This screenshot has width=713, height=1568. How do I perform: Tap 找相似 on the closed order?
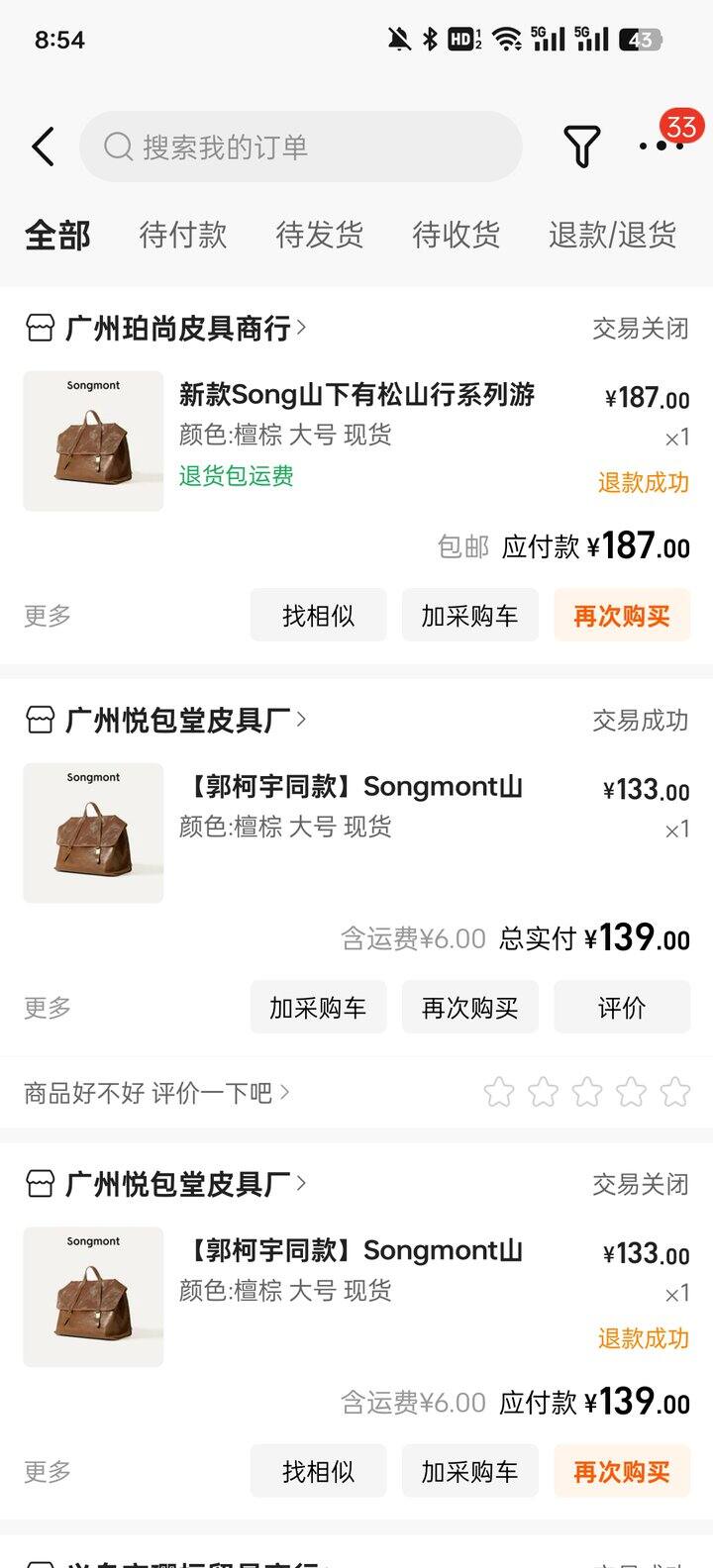(318, 615)
